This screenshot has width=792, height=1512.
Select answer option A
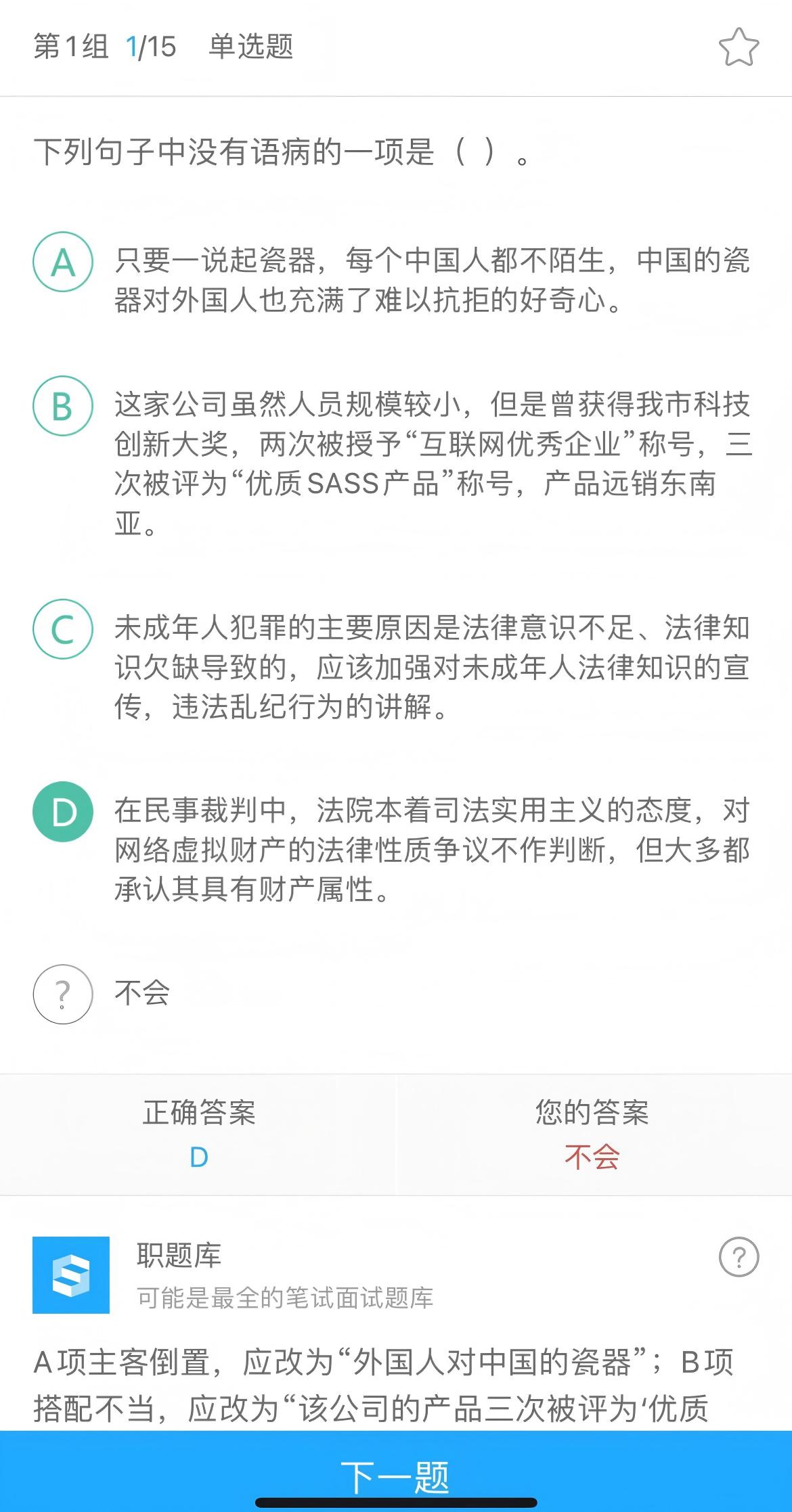[x=63, y=262]
